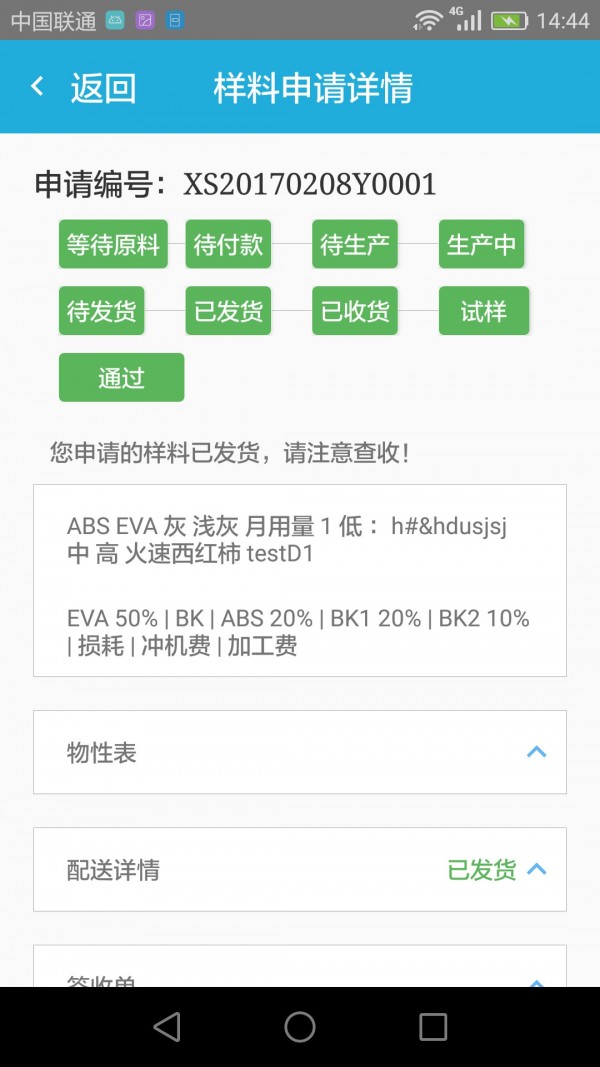Tap the 待付款 status chip
The height and width of the screenshot is (1067, 600).
[x=228, y=244]
